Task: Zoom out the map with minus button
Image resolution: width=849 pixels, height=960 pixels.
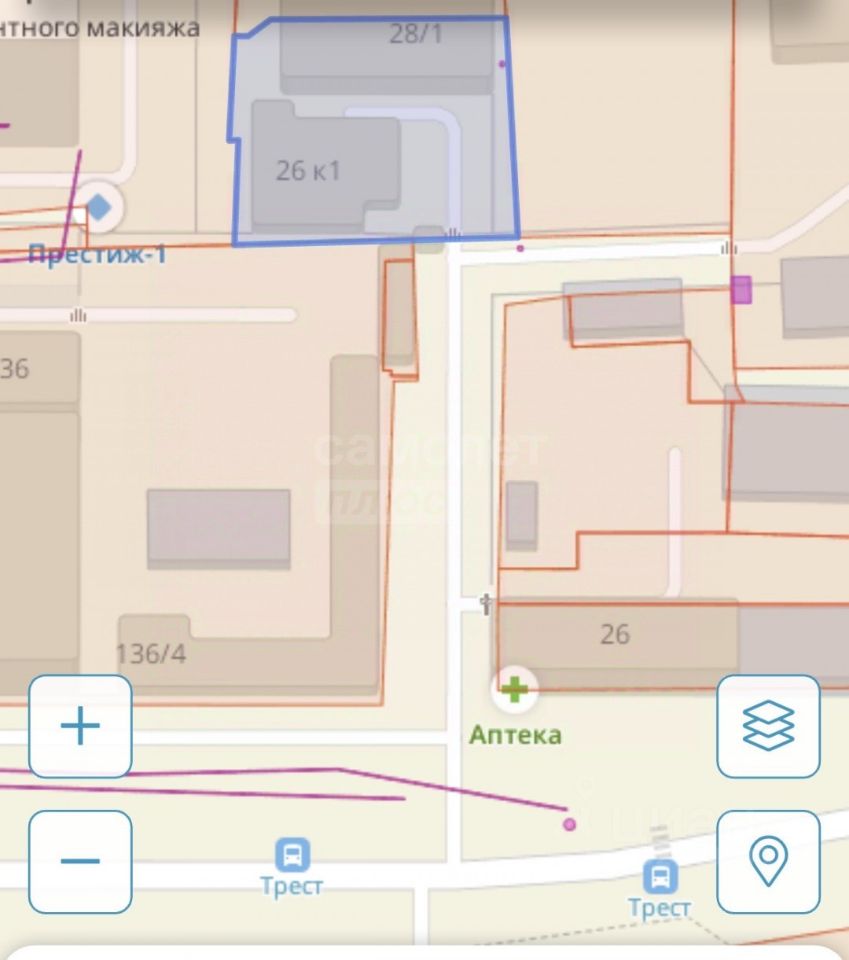Action: tap(80, 861)
